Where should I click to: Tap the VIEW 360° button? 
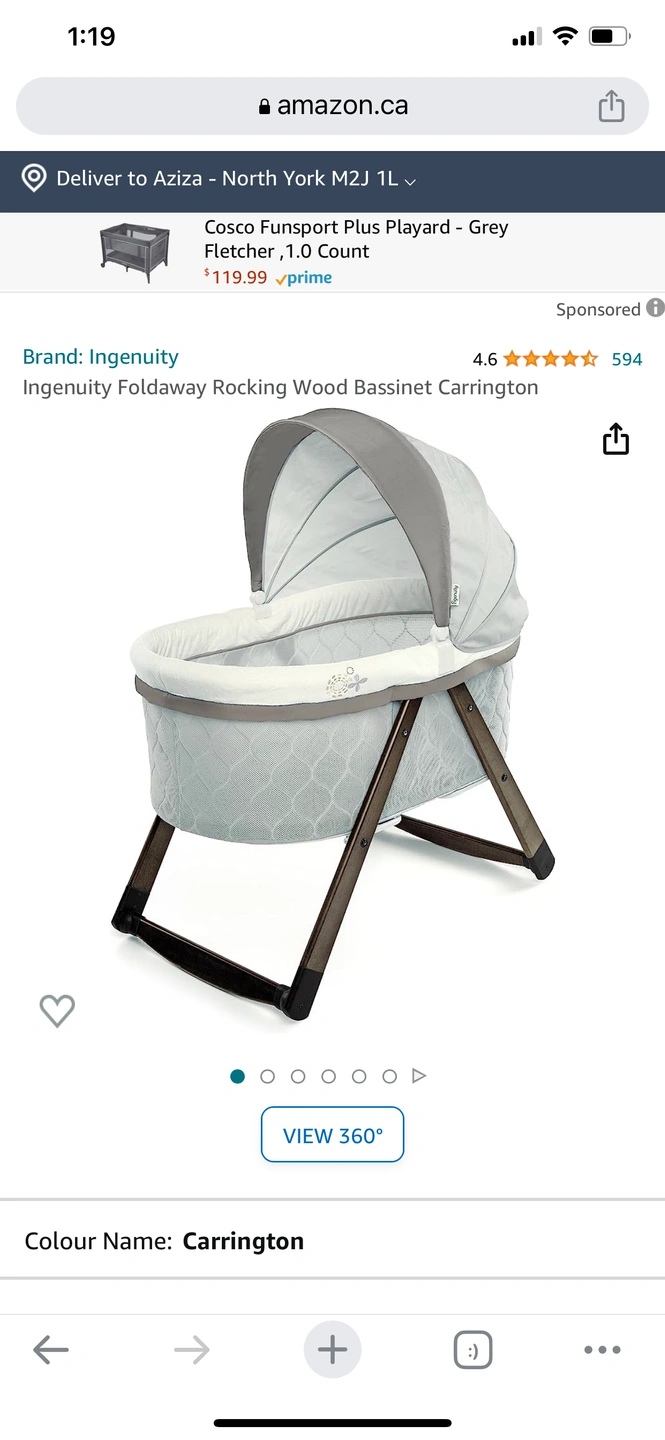(332, 1135)
